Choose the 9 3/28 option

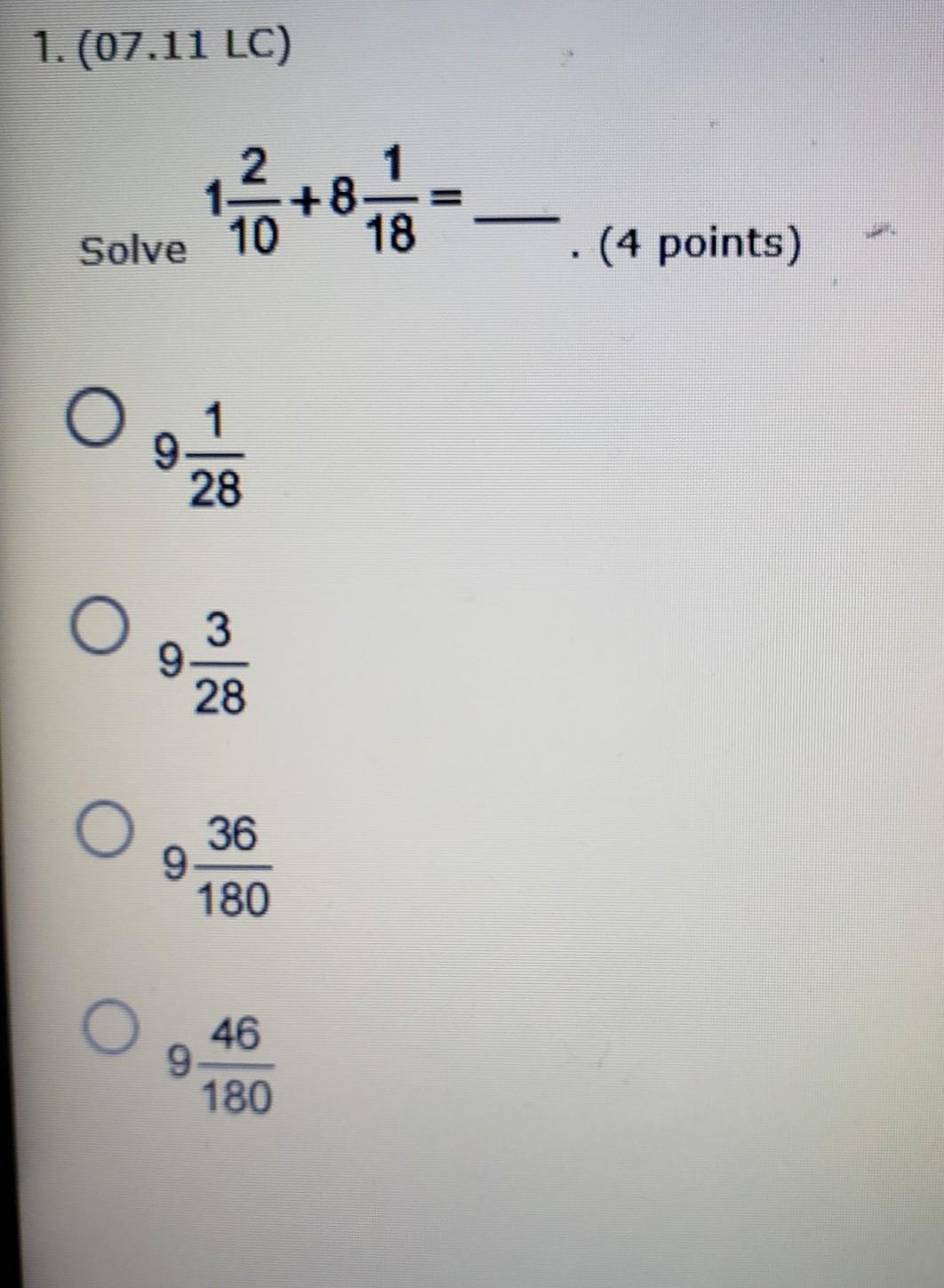tap(99, 626)
